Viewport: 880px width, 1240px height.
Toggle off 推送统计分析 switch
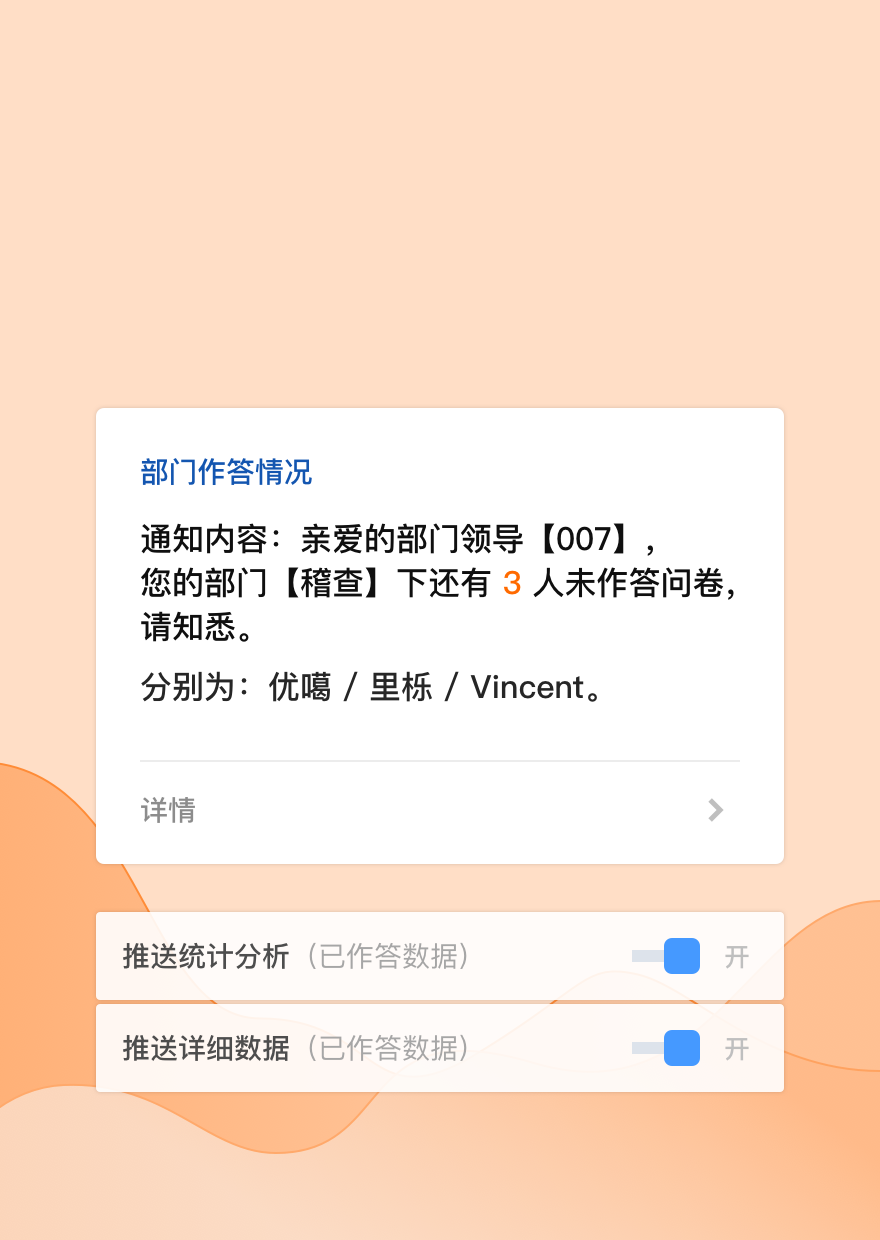(667, 956)
